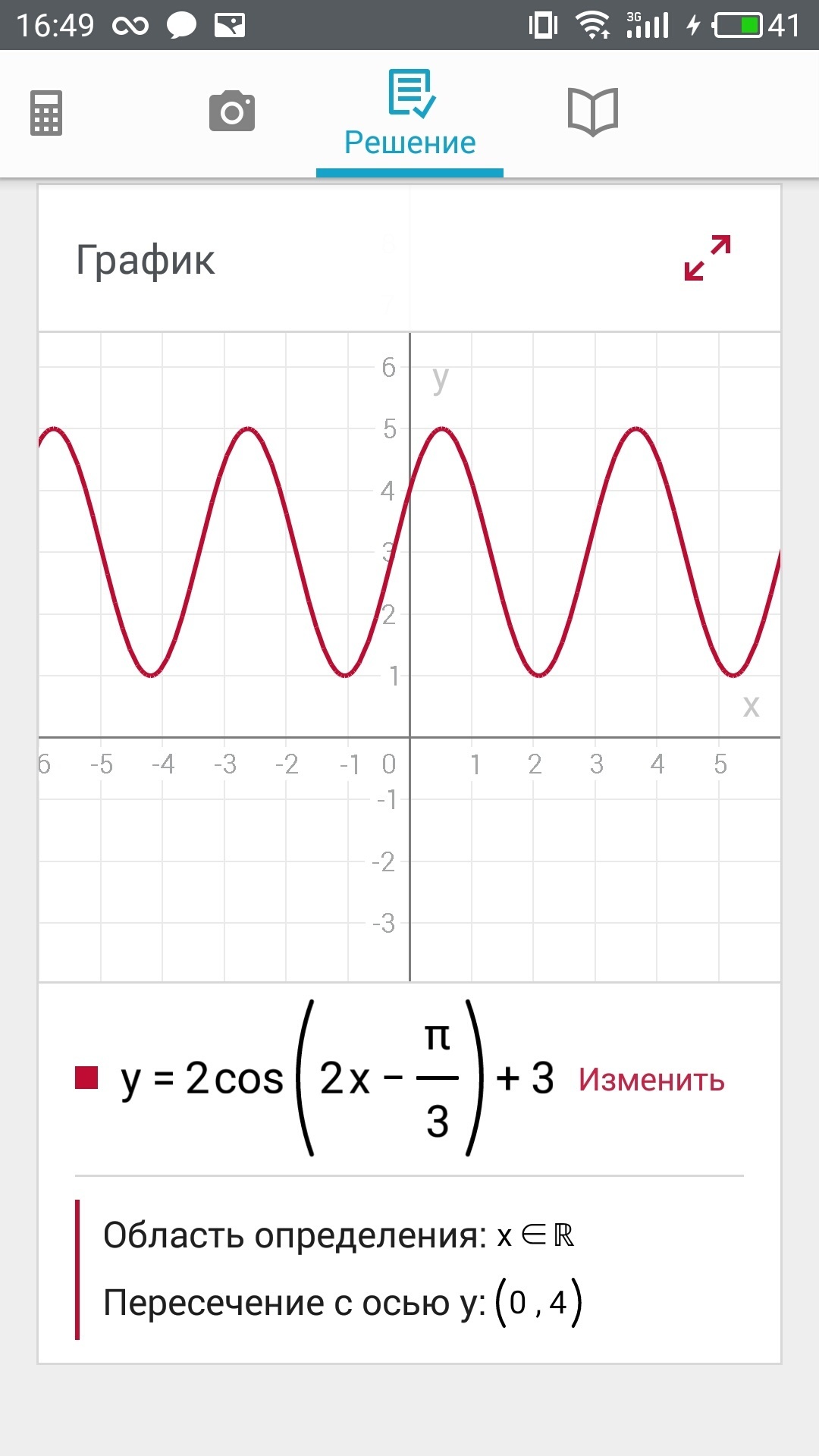Viewport: 819px width, 1456px height.
Task: Select the Решение tab
Action: [410, 115]
